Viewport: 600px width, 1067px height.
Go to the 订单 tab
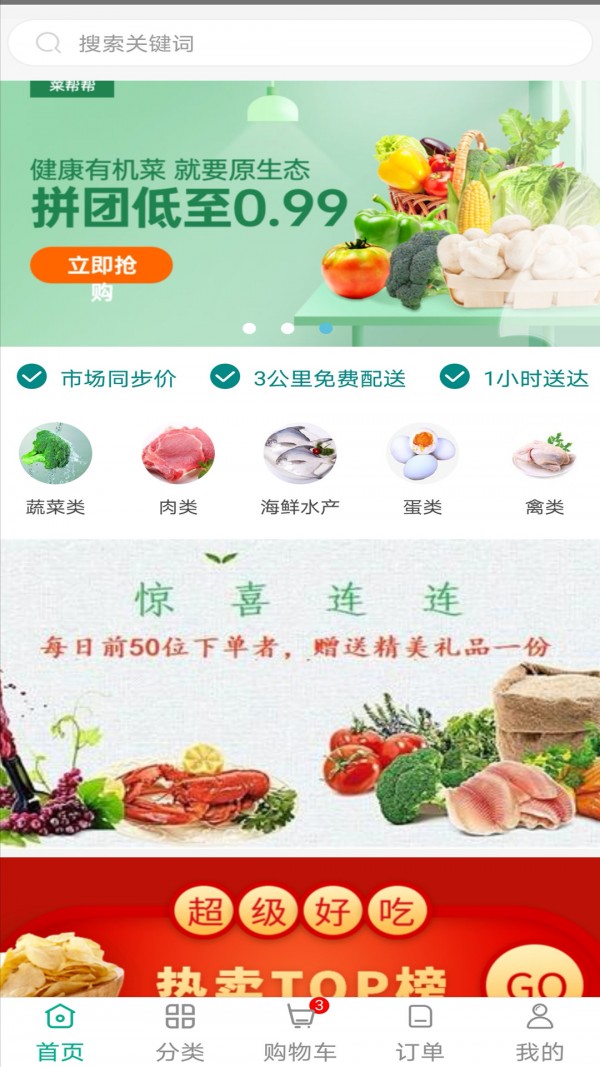click(420, 1032)
